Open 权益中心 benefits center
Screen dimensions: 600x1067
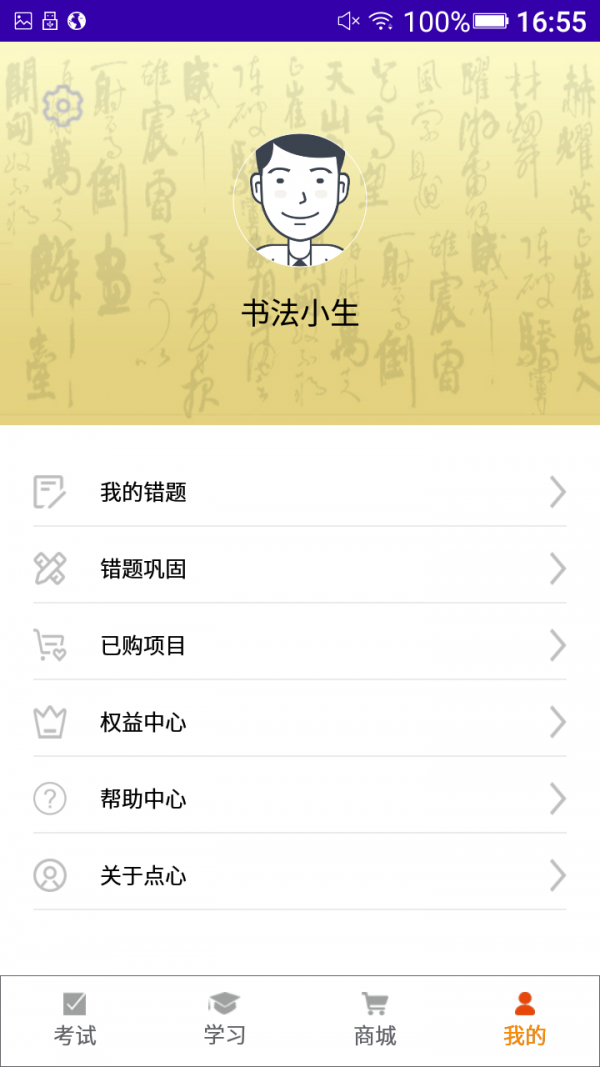[300, 722]
